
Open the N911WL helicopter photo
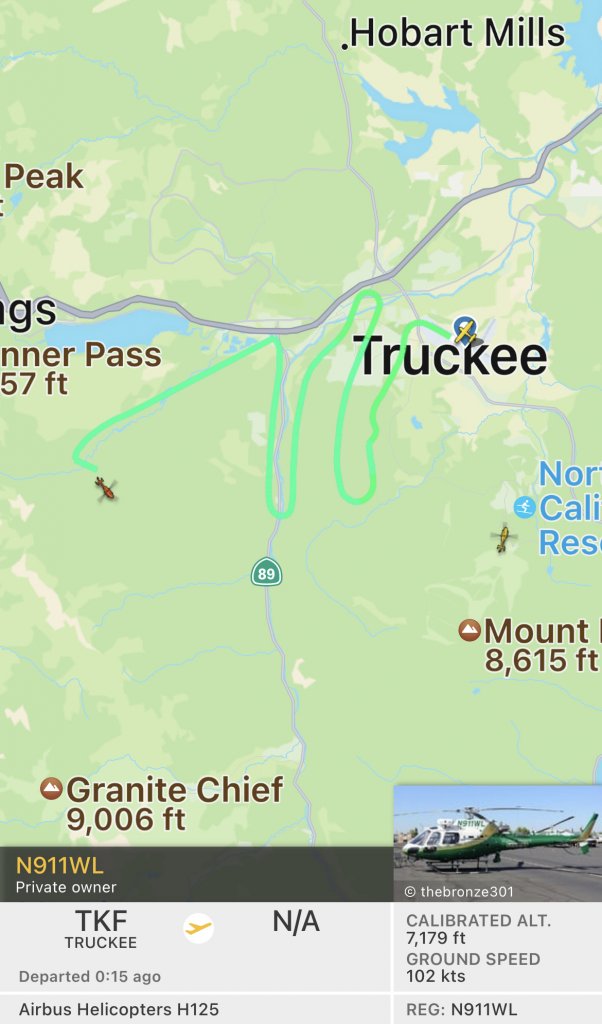tap(497, 843)
